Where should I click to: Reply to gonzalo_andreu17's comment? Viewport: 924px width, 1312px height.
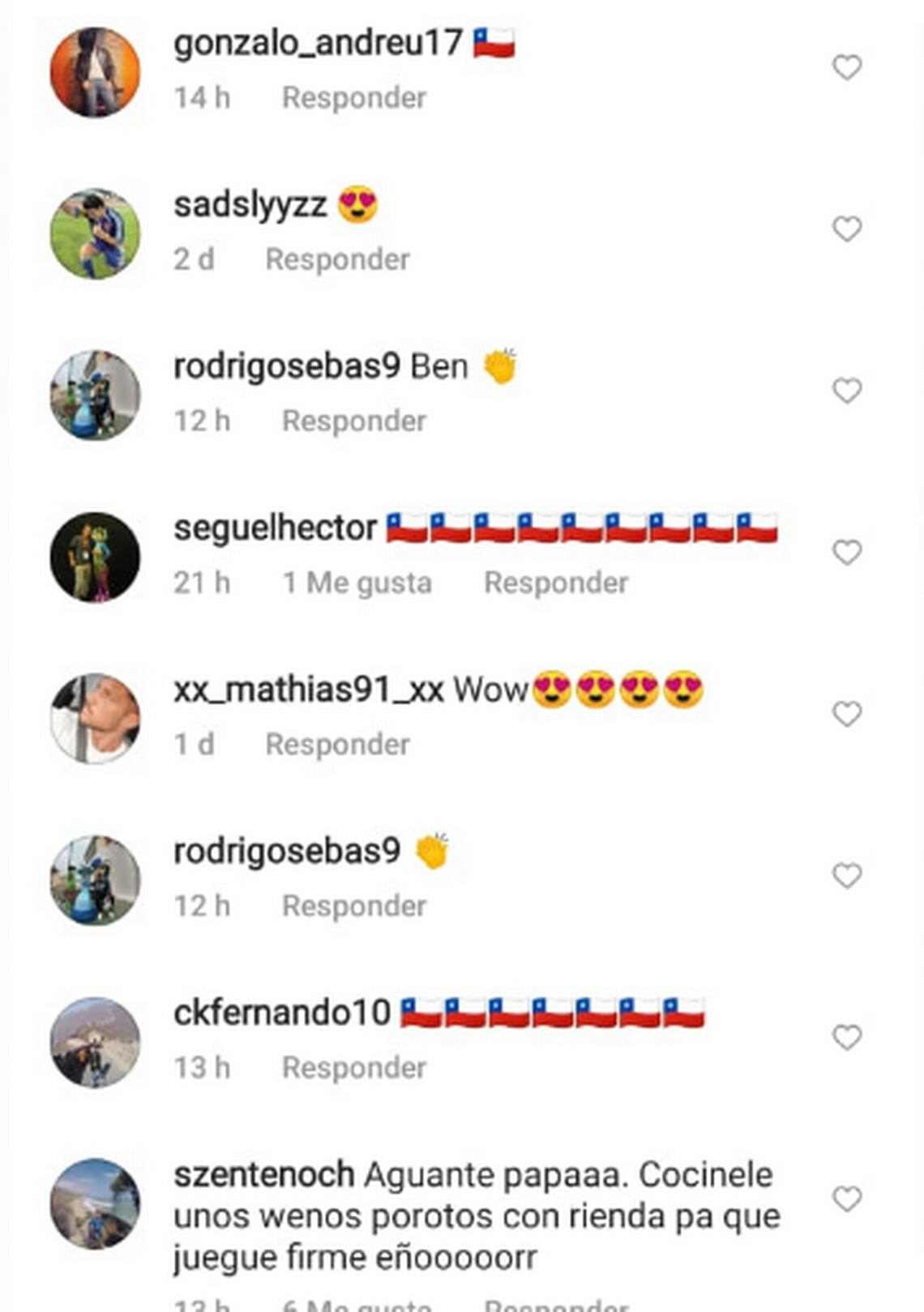pos(353,98)
